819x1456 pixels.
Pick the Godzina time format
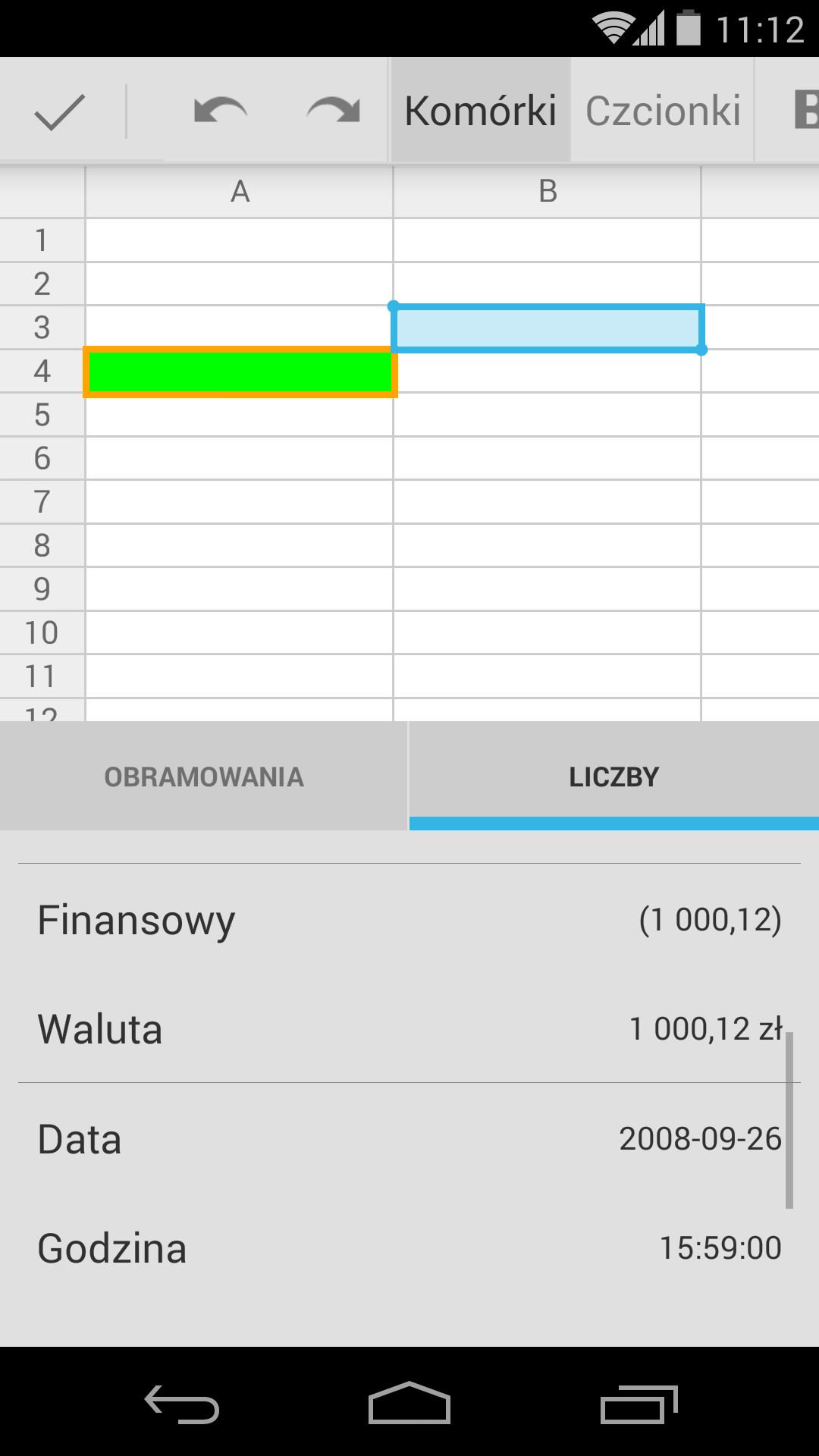coord(409,1247)
